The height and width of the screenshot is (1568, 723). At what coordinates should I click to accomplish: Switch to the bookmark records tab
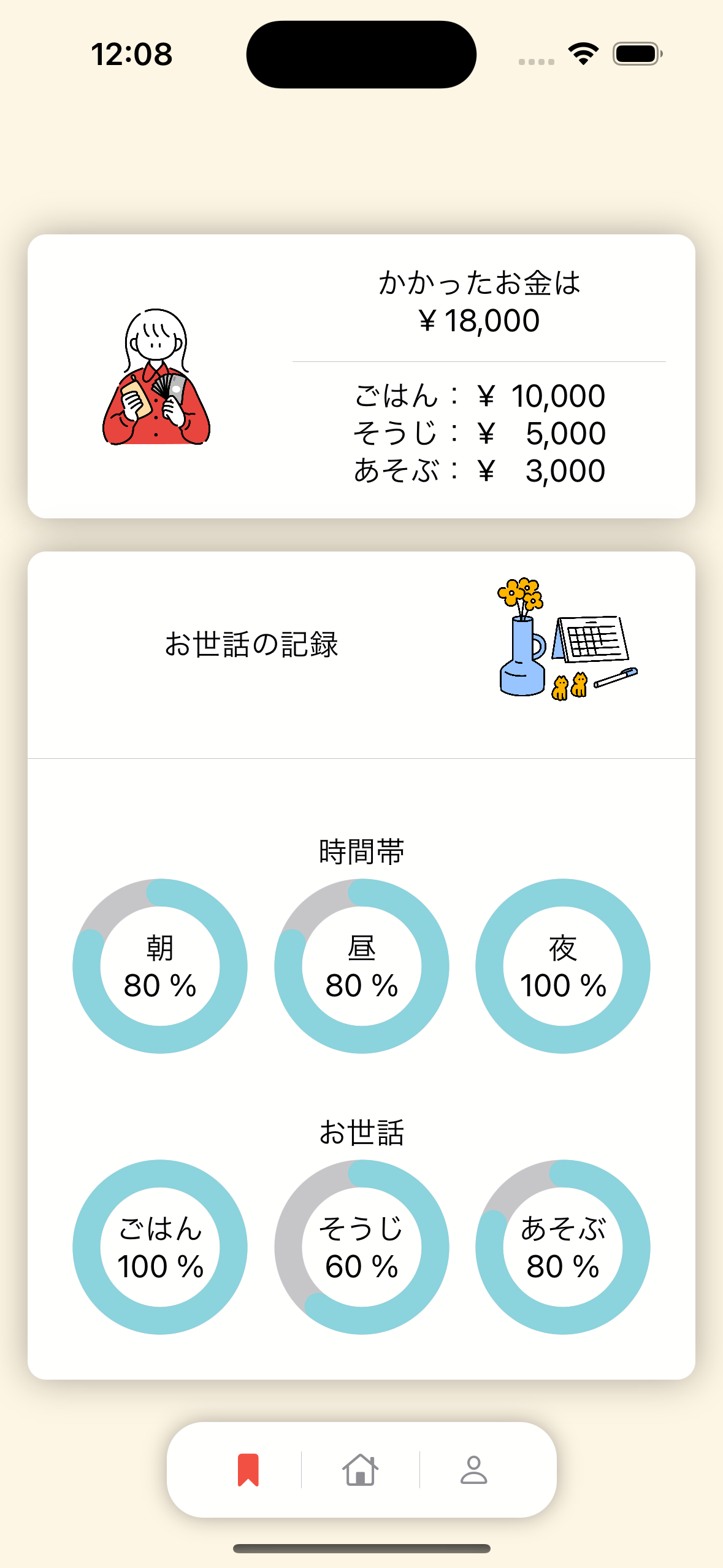pyautogui.click(x=248, y=1470)
